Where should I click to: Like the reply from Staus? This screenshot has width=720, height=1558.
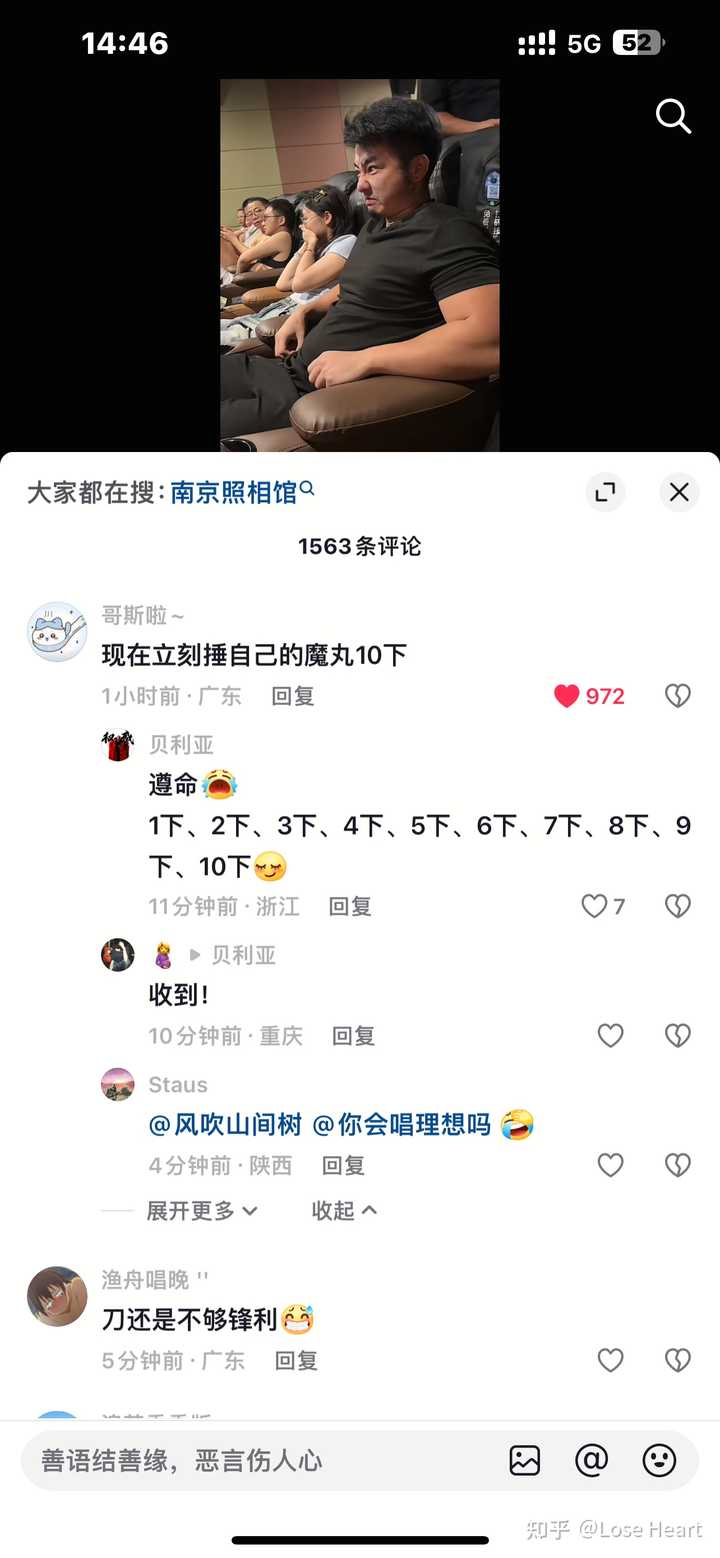tap(610, 1165)
